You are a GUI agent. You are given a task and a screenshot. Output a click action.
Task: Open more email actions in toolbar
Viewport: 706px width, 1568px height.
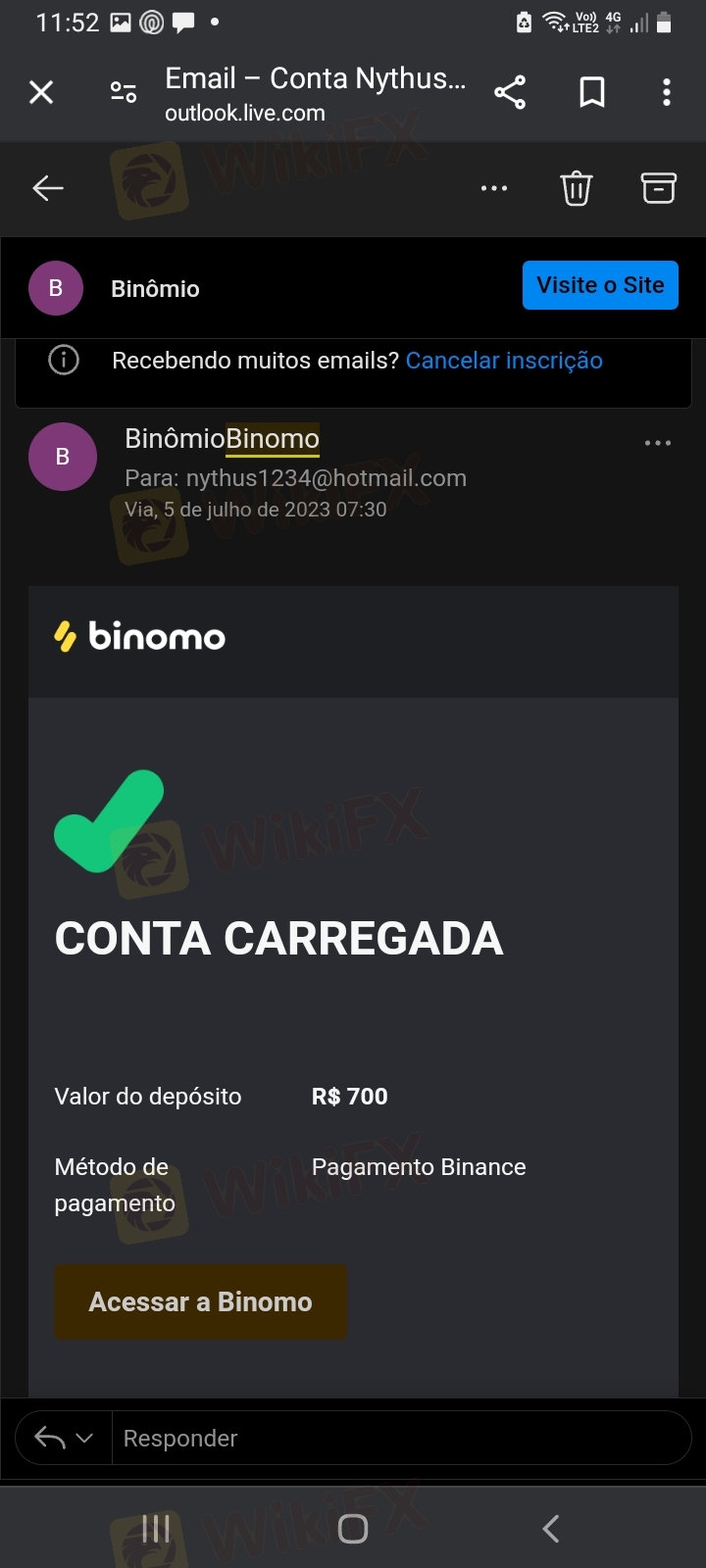494,187
